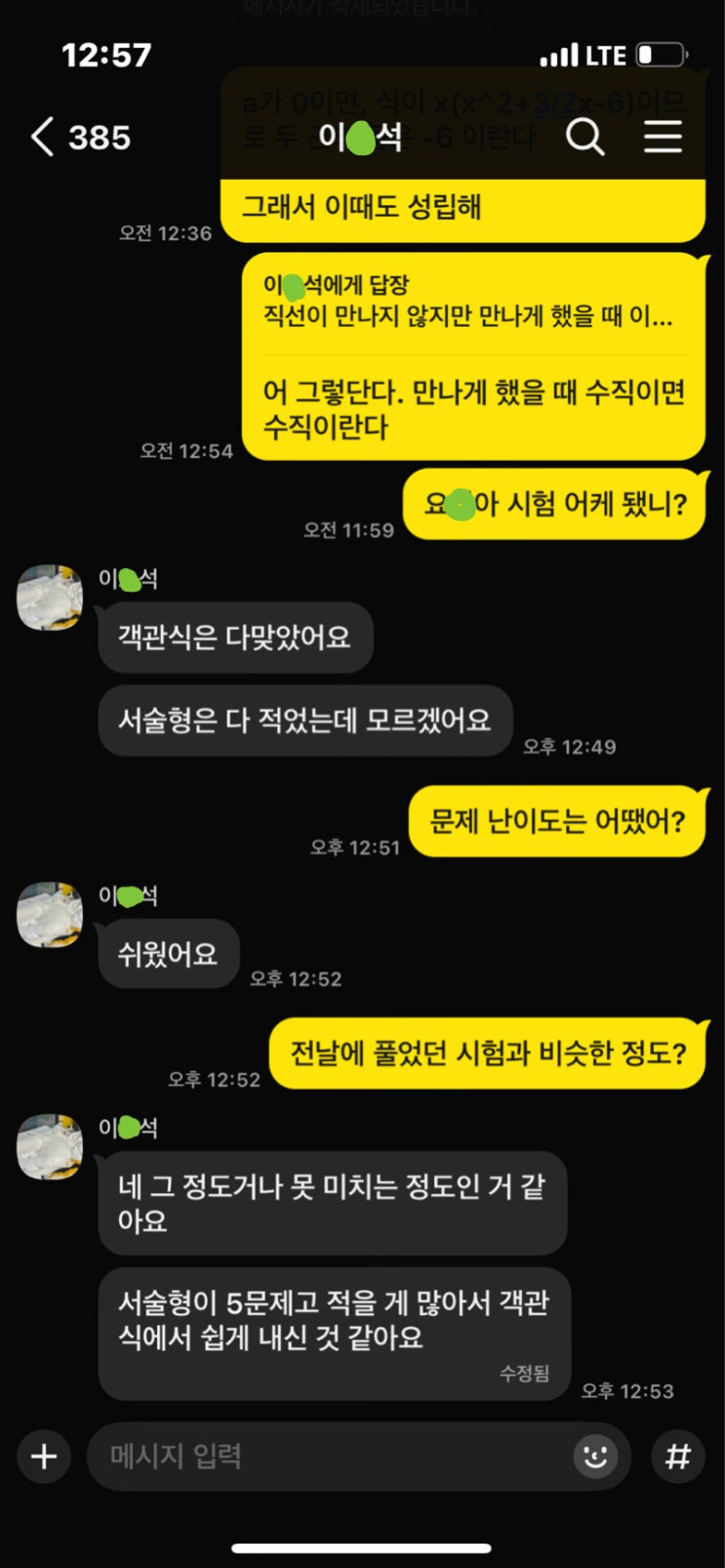Open the plus attachment menu
The width and height of the screenshot is (725, 1568).
point(44,1457)
